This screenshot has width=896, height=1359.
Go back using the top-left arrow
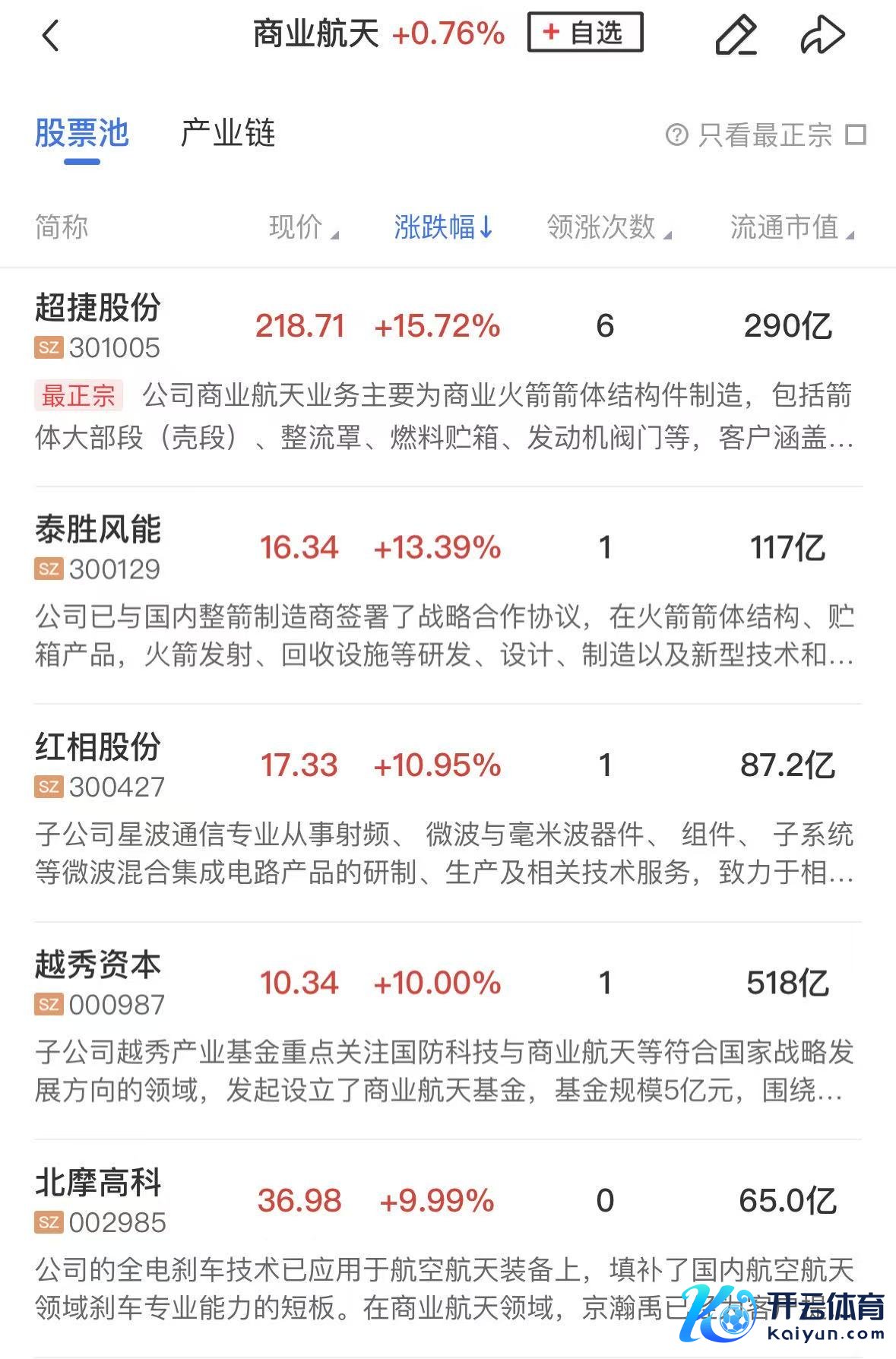(x=50, y=35)
